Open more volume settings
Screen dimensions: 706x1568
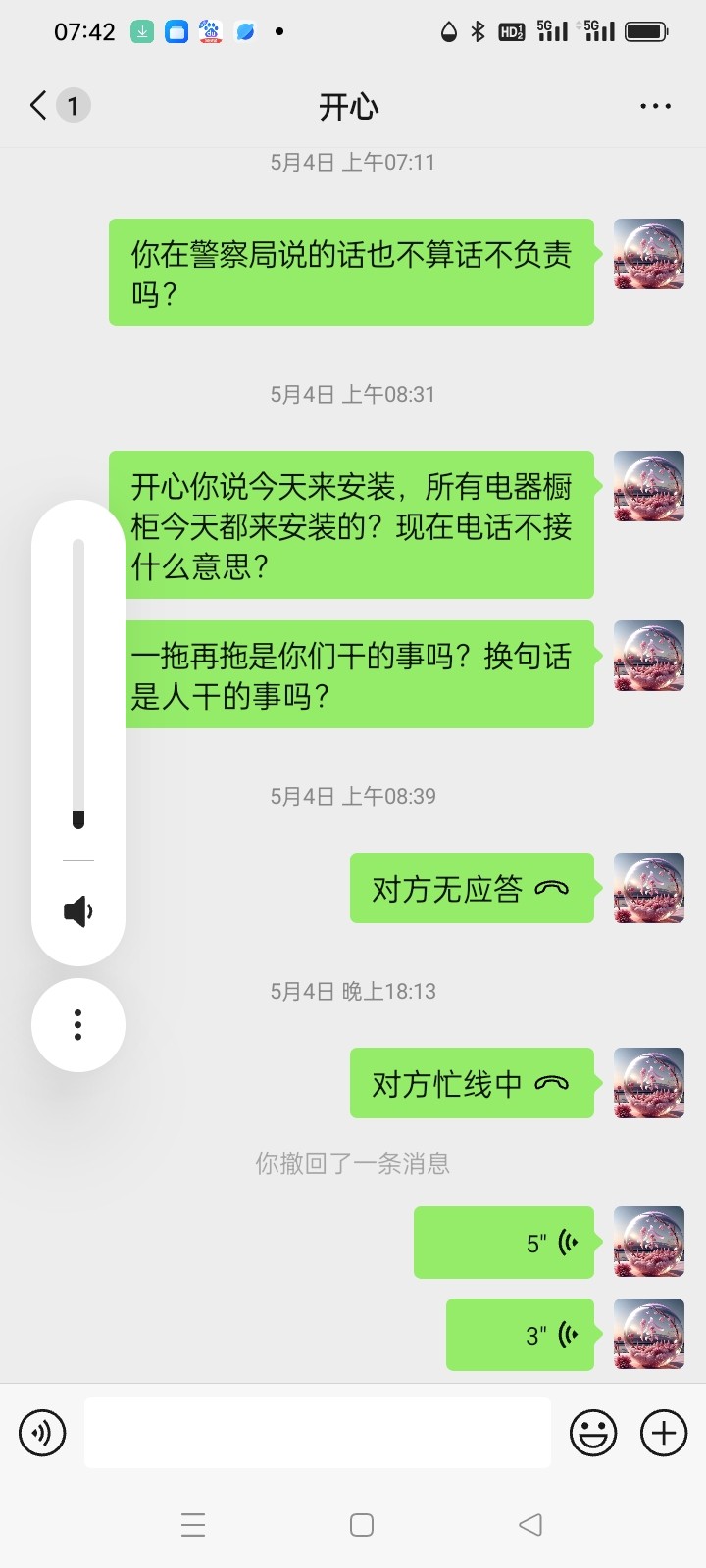coord(78,1025)
